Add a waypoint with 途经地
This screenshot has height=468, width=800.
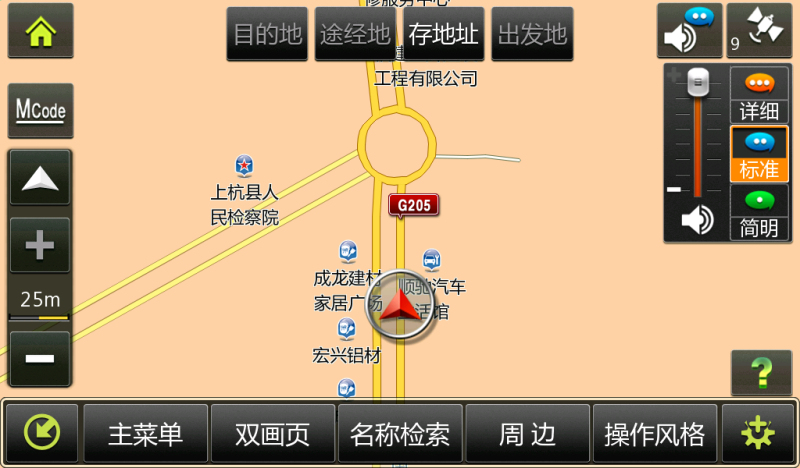coord(355,35)
